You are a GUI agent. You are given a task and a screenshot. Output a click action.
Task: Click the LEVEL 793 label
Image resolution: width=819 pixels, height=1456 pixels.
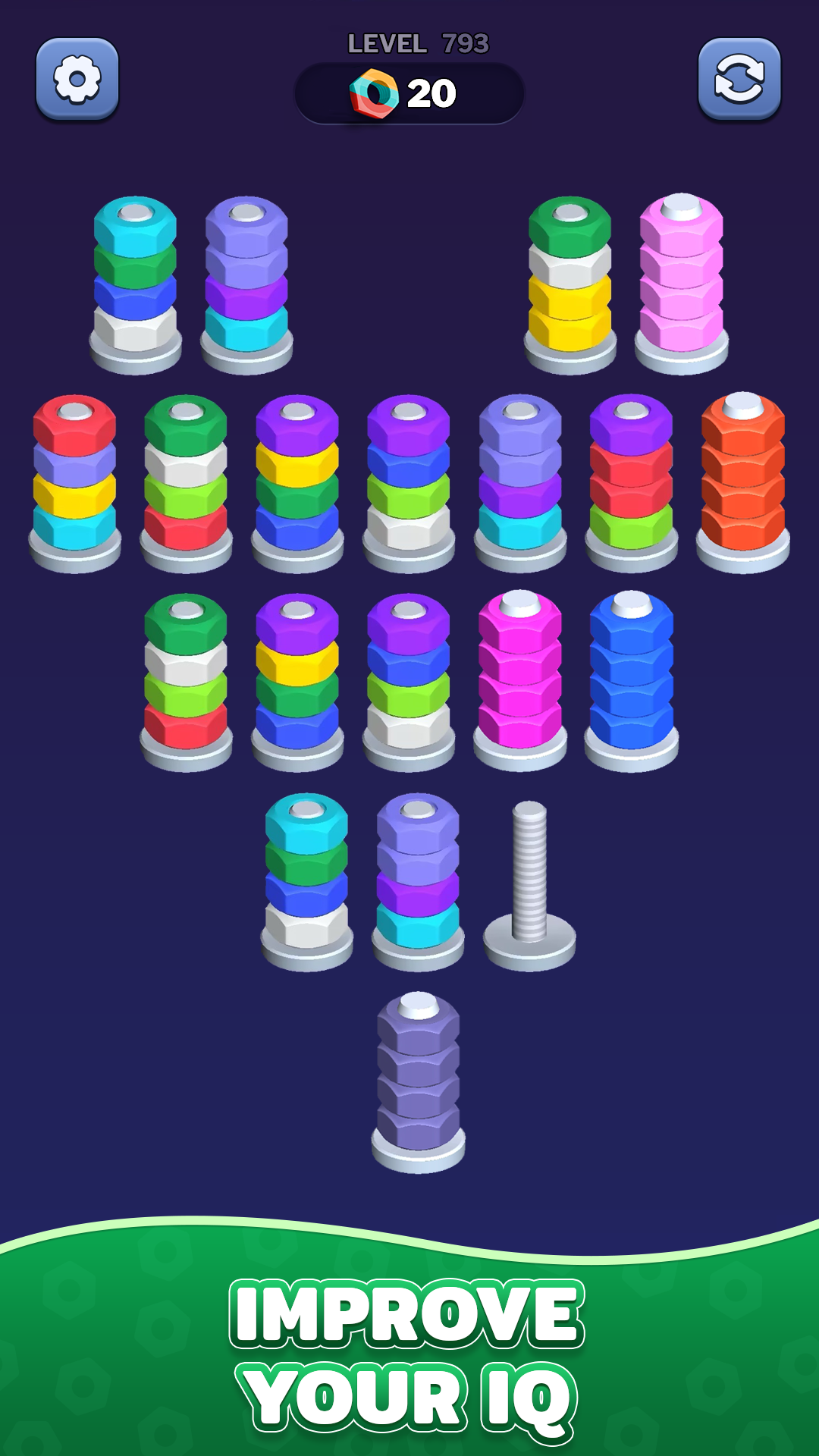pos(419,43)
